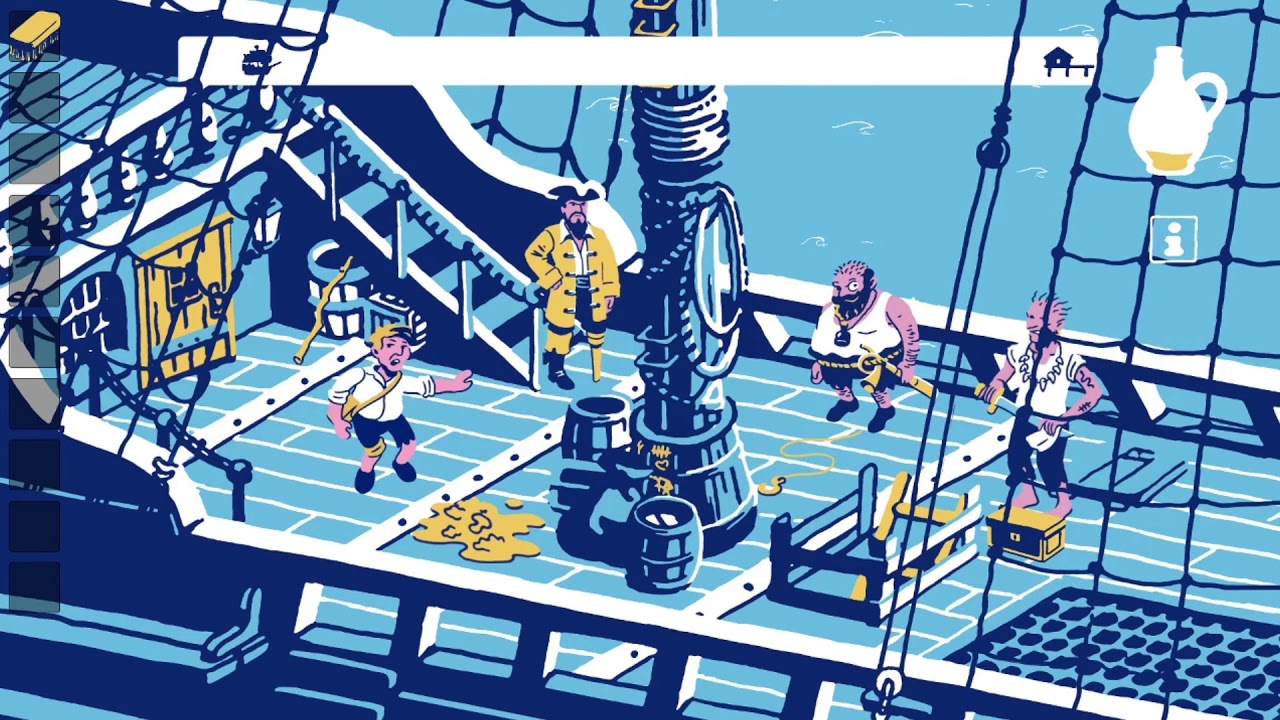Talk to the captain in the yellow coat
The image size is (1280, 720).
[x=573, y=285]
